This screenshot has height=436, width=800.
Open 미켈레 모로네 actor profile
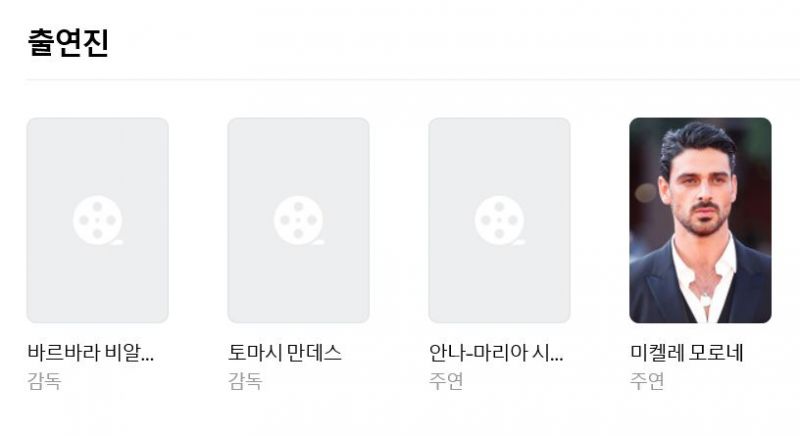[x=700, y=221]
